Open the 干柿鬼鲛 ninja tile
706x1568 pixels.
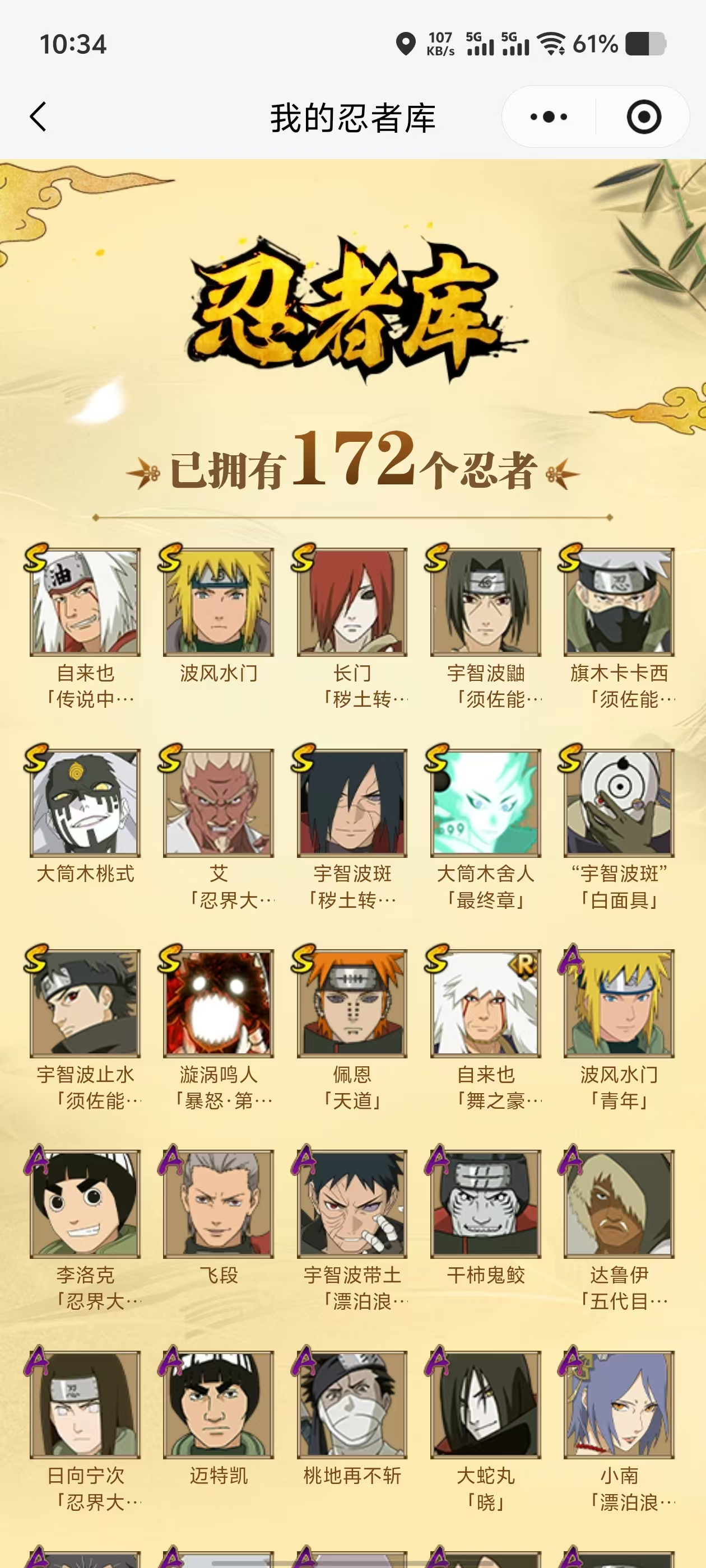[485, 1203]
